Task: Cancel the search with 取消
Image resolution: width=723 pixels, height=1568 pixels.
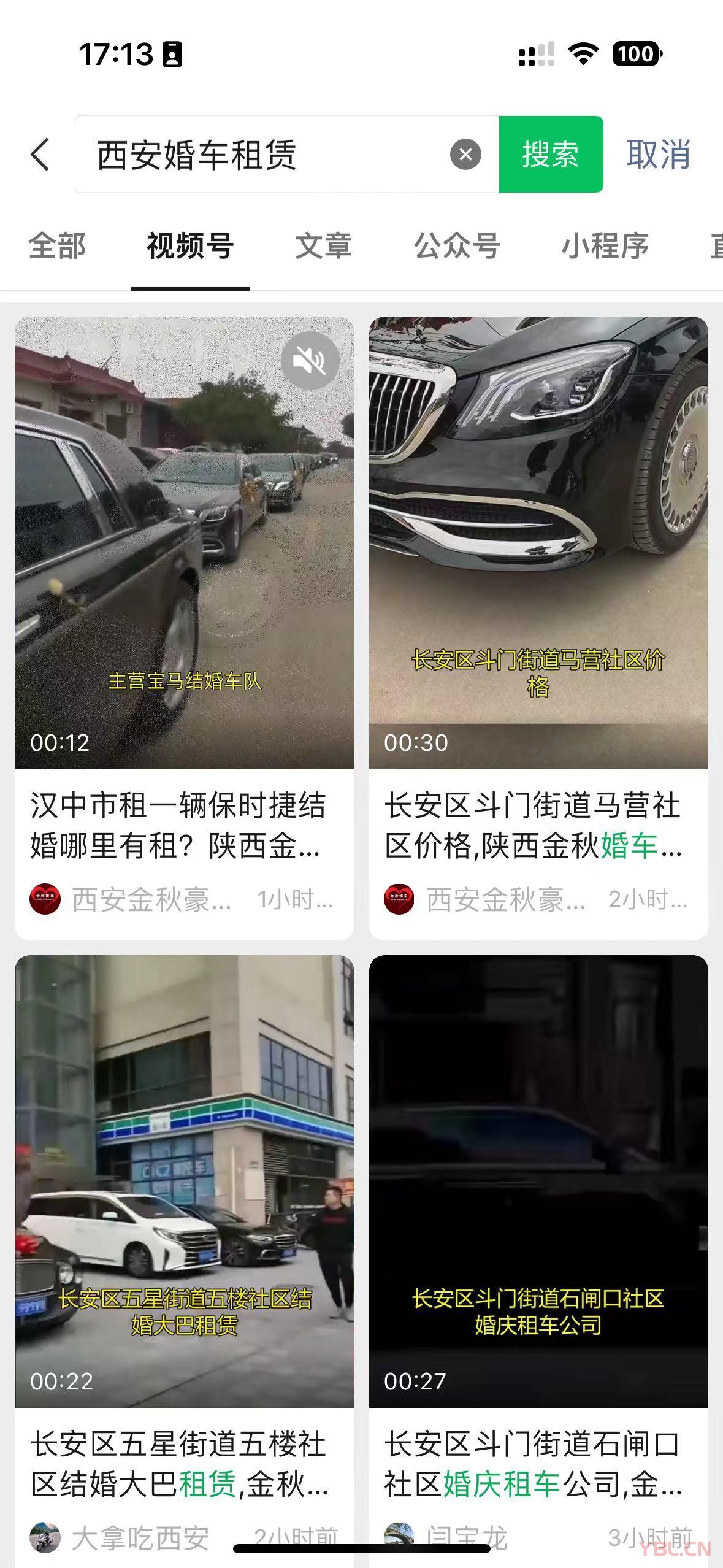Action: 658,155
